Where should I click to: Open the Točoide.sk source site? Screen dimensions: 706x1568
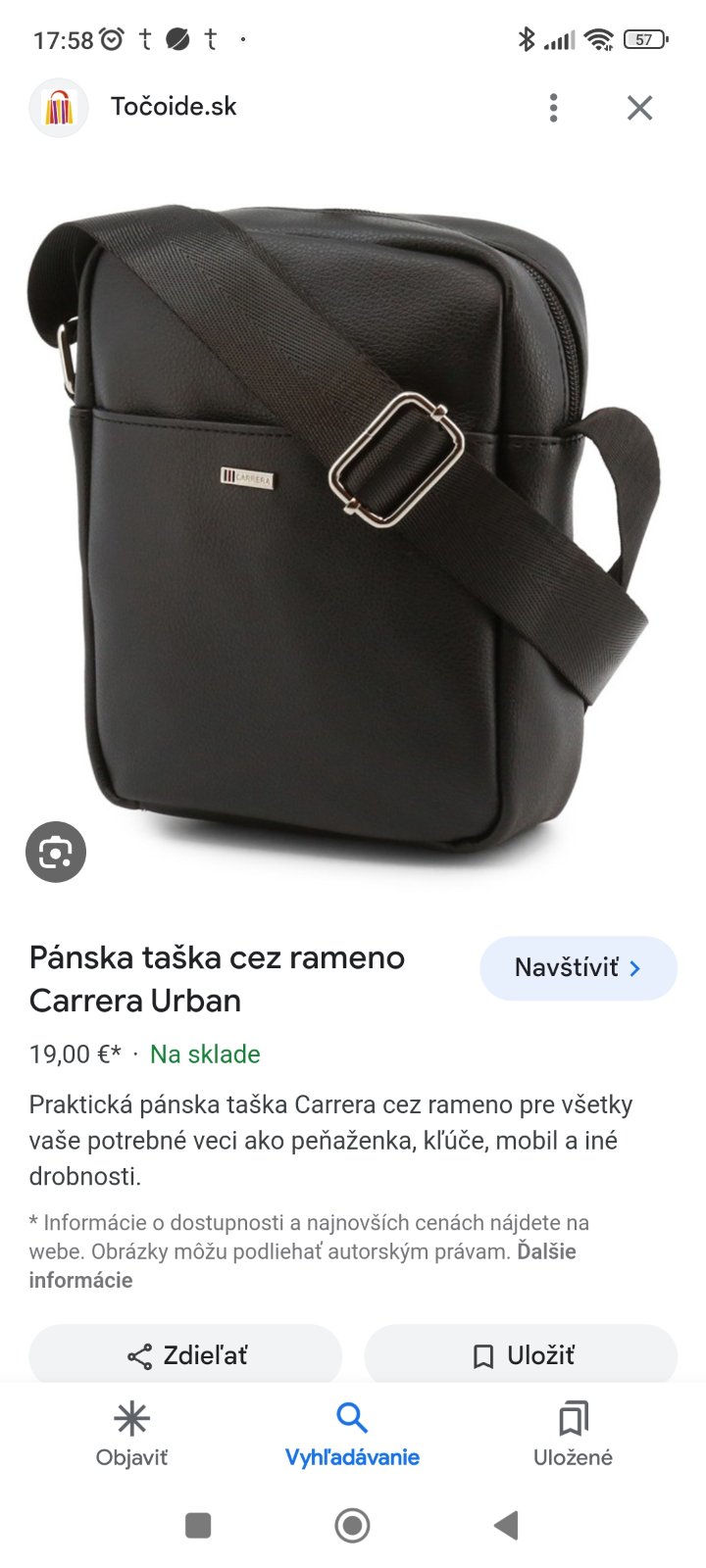[173, 107]
